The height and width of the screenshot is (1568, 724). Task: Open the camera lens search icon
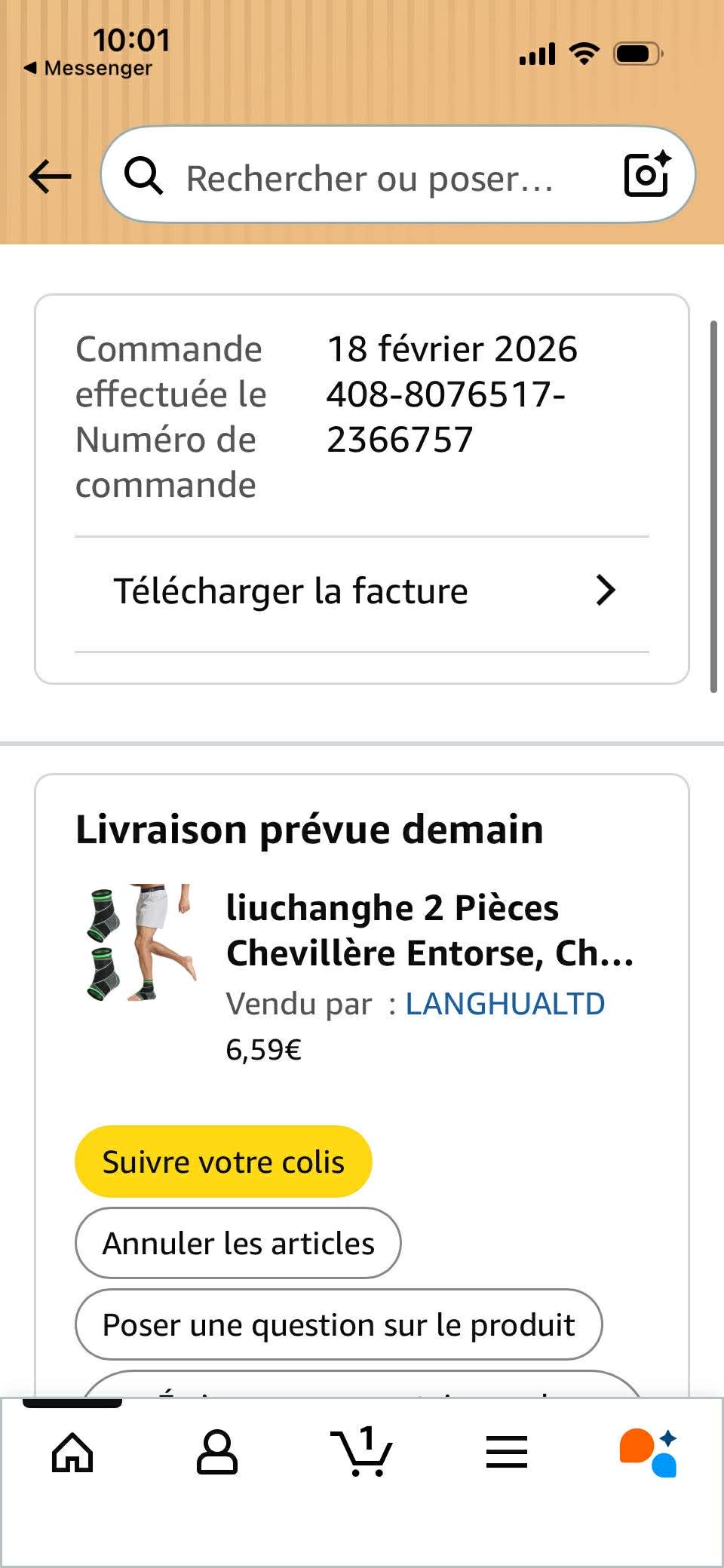tap(647, 175)
